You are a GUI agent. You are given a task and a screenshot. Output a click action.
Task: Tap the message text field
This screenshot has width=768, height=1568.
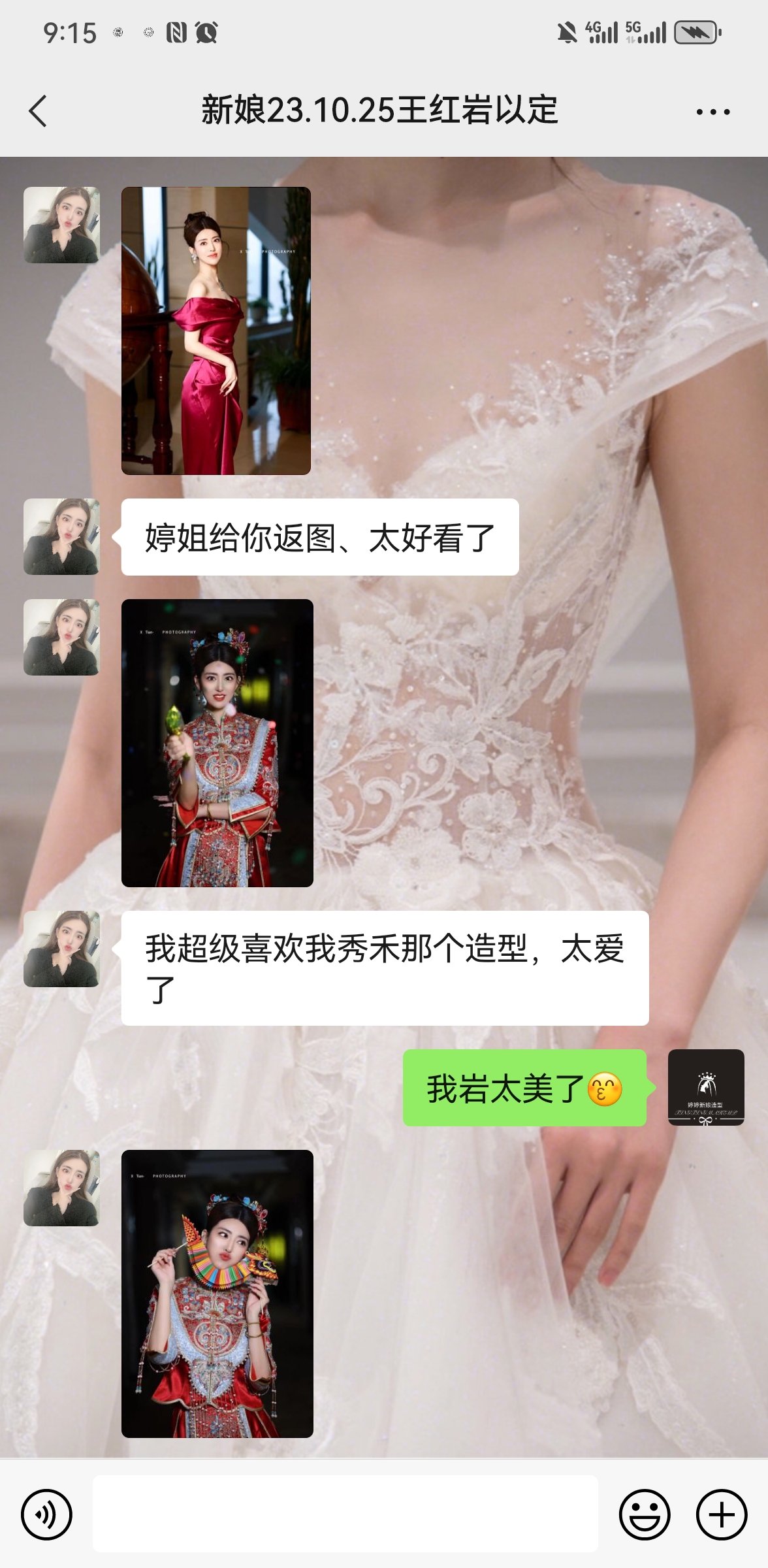[345, 1514]
